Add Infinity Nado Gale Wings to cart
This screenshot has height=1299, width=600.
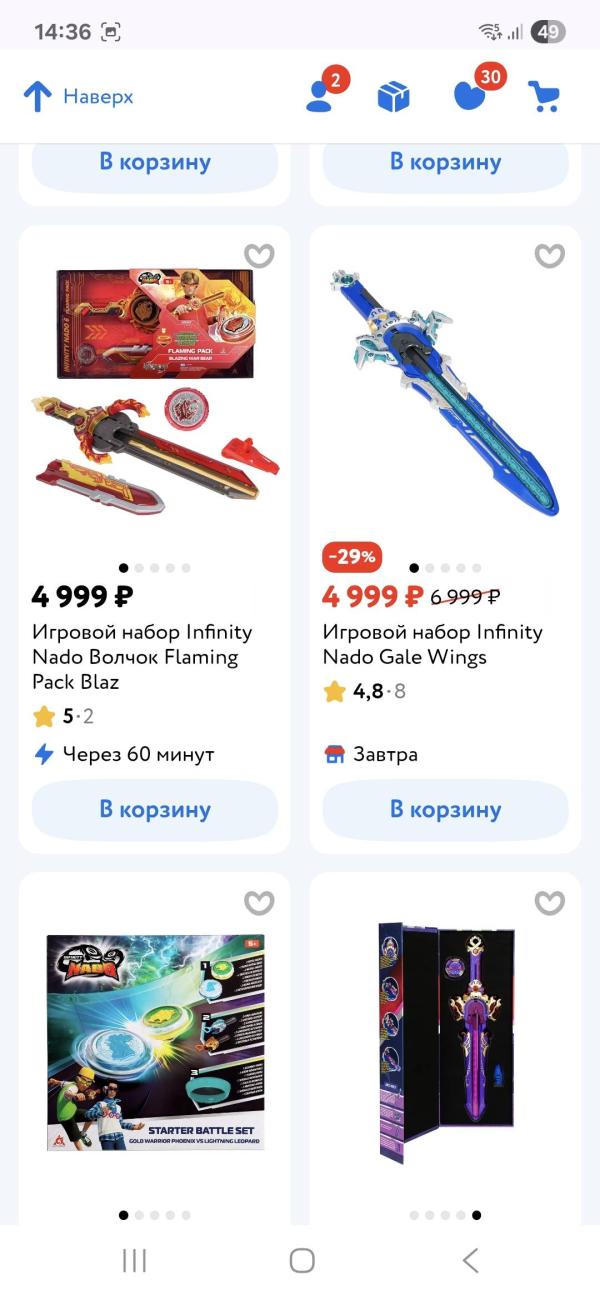coord(445,809)
